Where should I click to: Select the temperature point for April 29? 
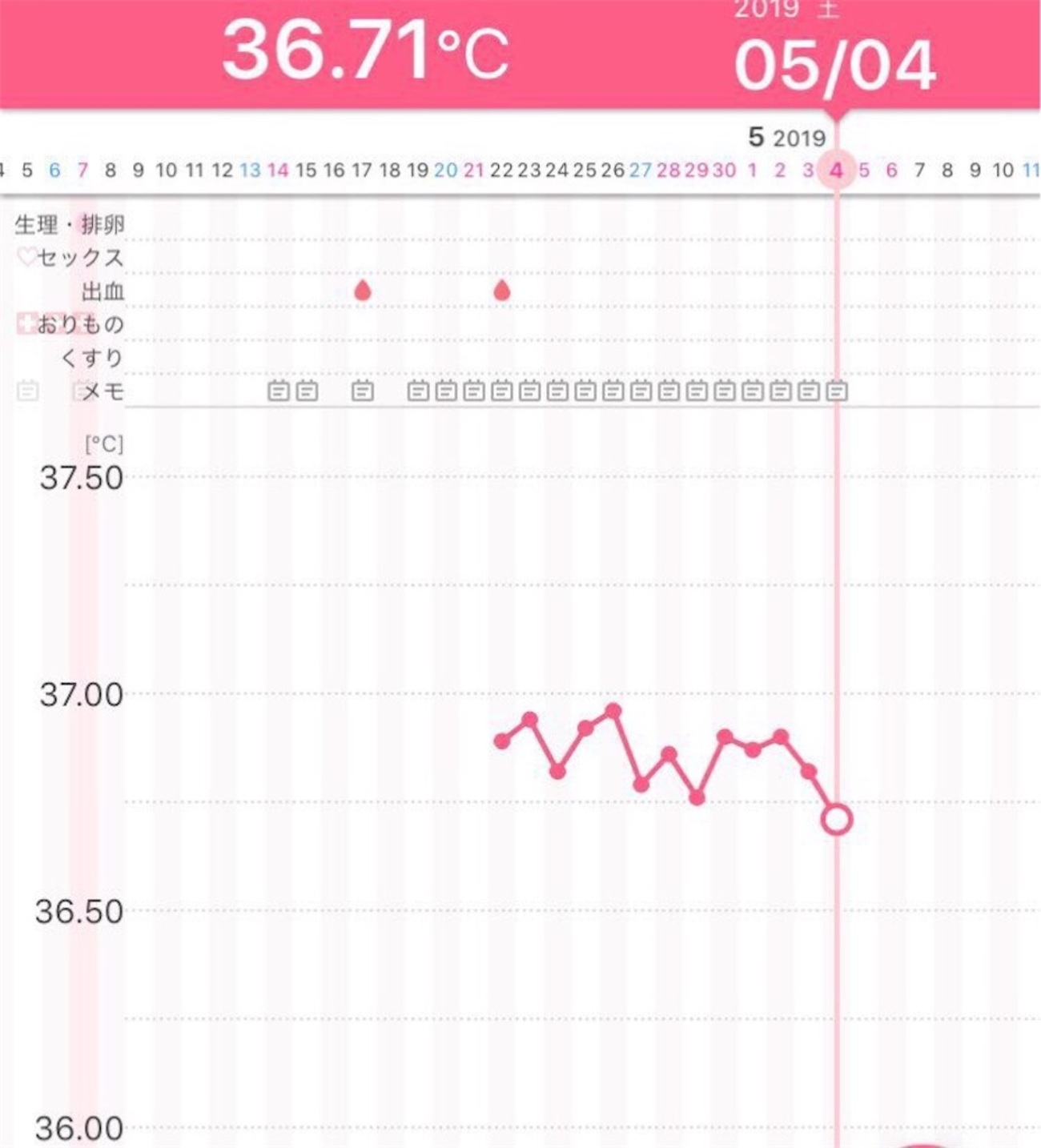697,797
